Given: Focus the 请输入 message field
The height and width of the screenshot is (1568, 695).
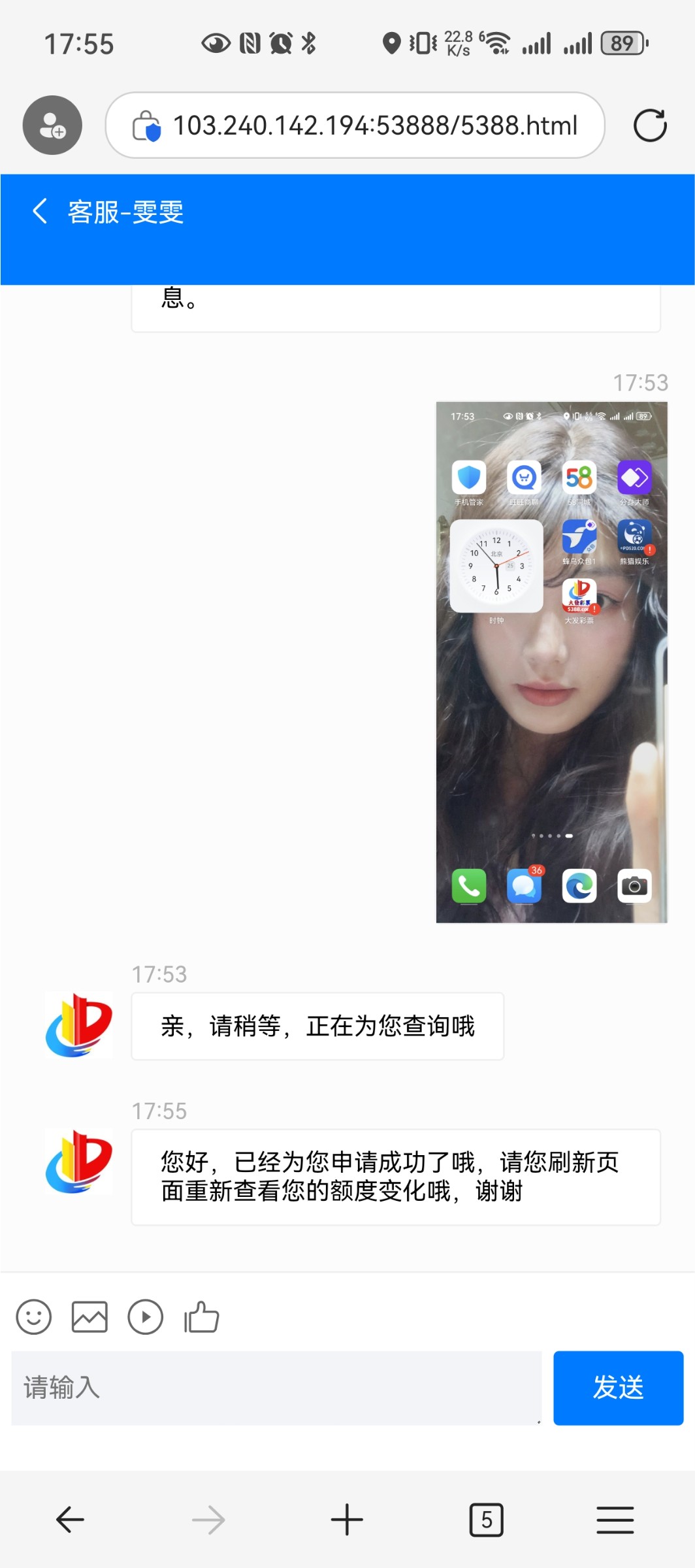Looking at the screenshot, I should 276,1388.
